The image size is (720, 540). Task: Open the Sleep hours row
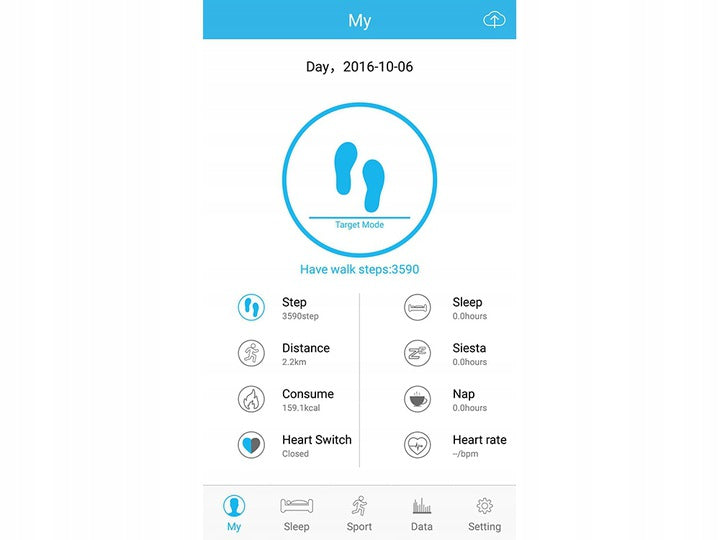tap(450, 307)
